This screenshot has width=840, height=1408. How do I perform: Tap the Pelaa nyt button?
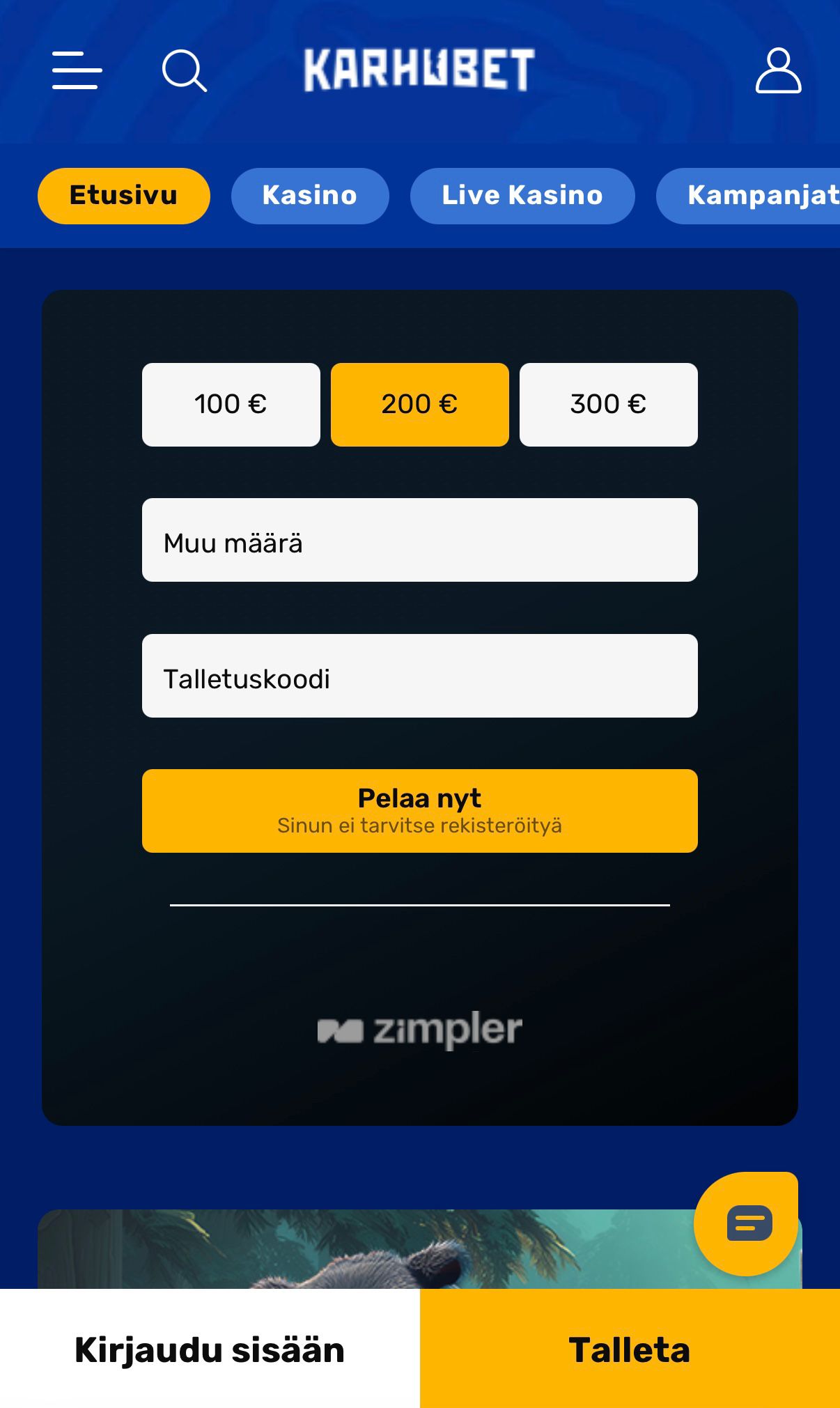[420, 811]
